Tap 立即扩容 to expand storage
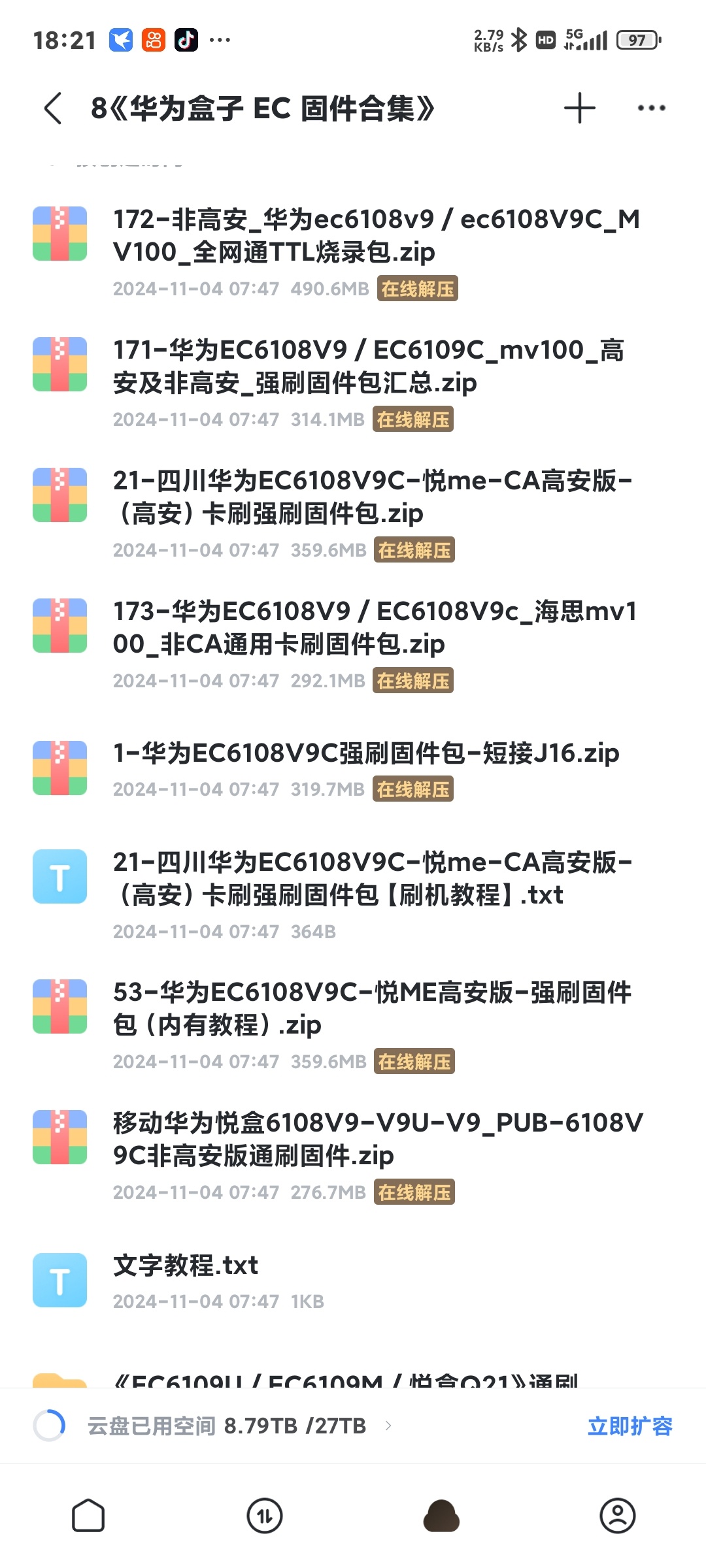 630,1426
